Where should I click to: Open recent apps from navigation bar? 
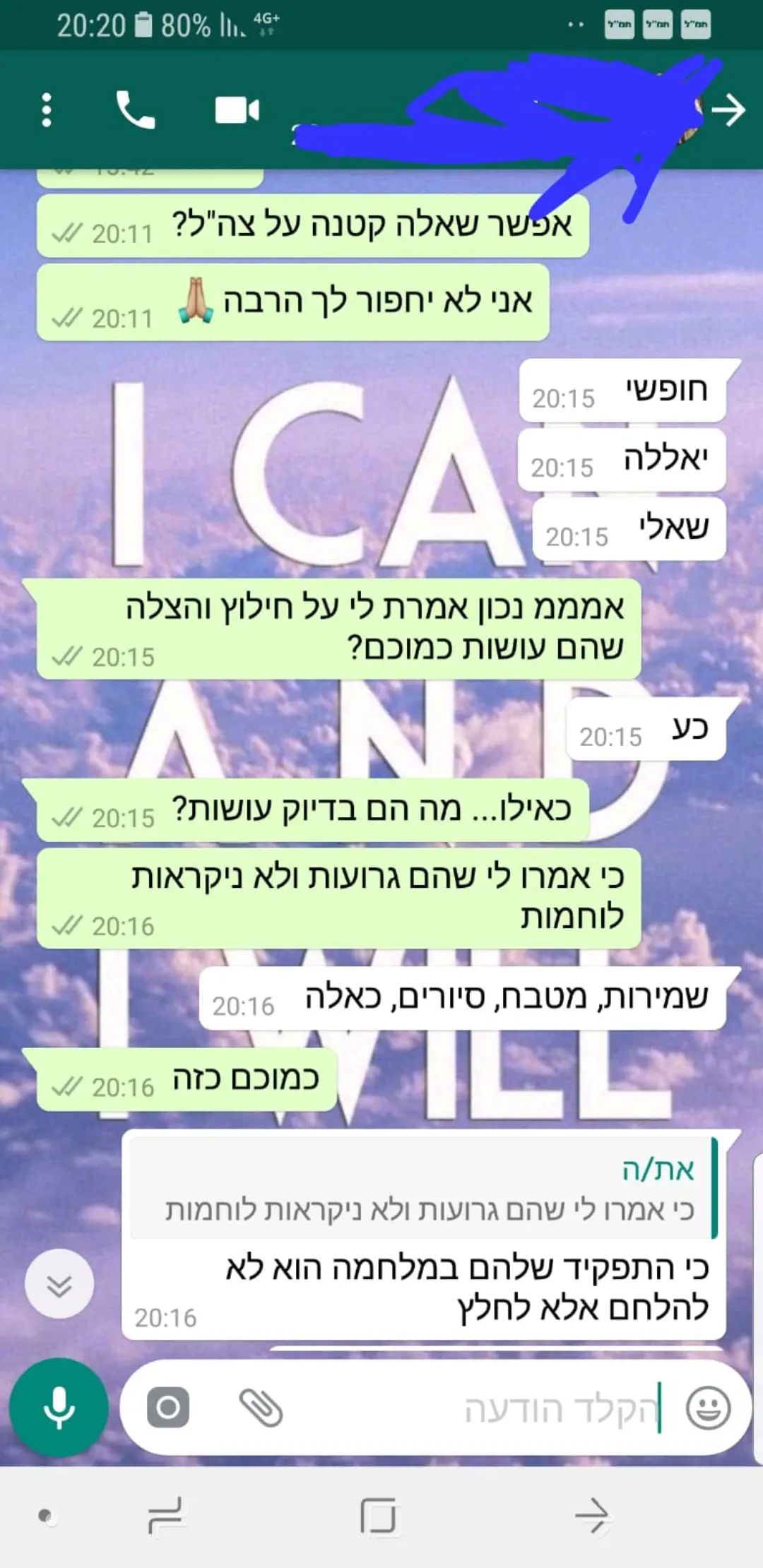[x=166, y=1516]
